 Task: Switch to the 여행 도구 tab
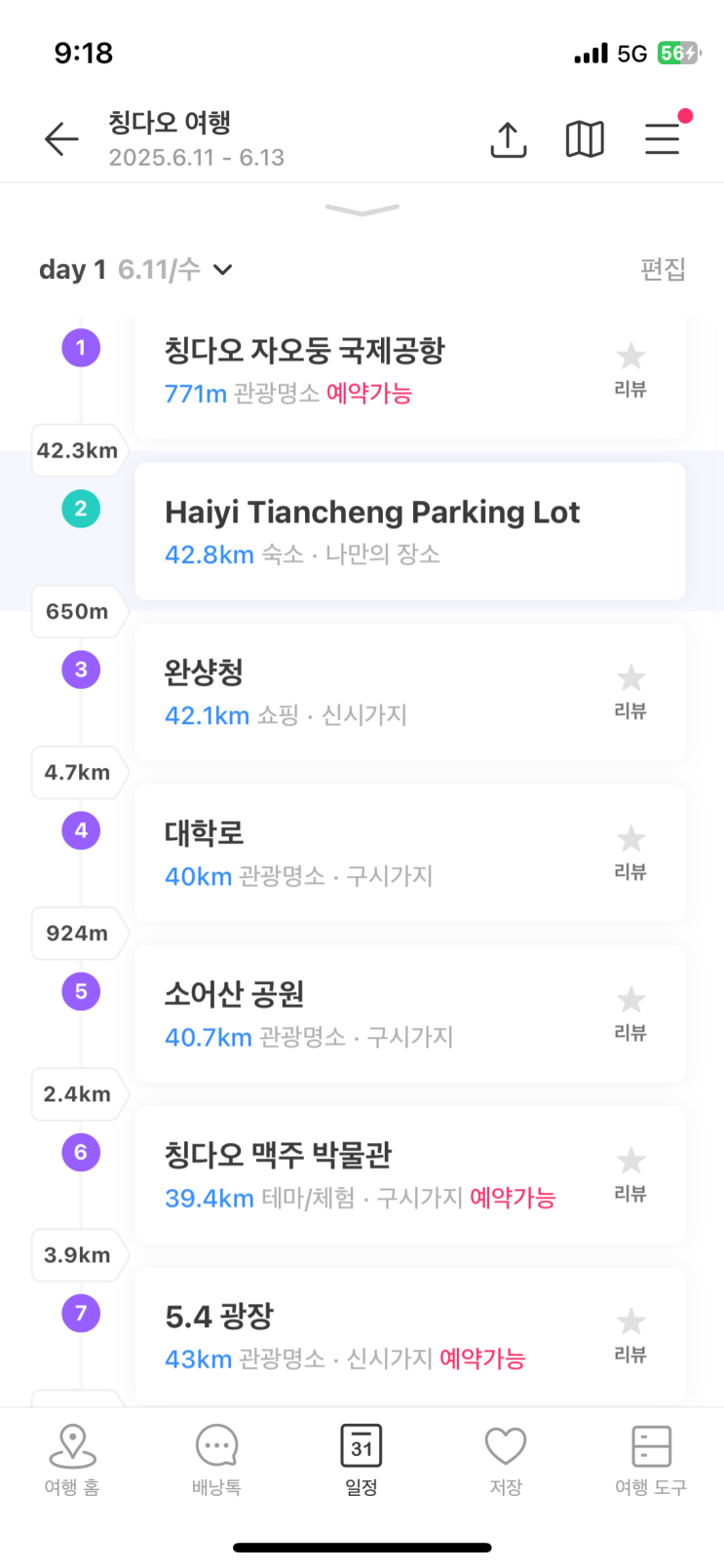651,1459
